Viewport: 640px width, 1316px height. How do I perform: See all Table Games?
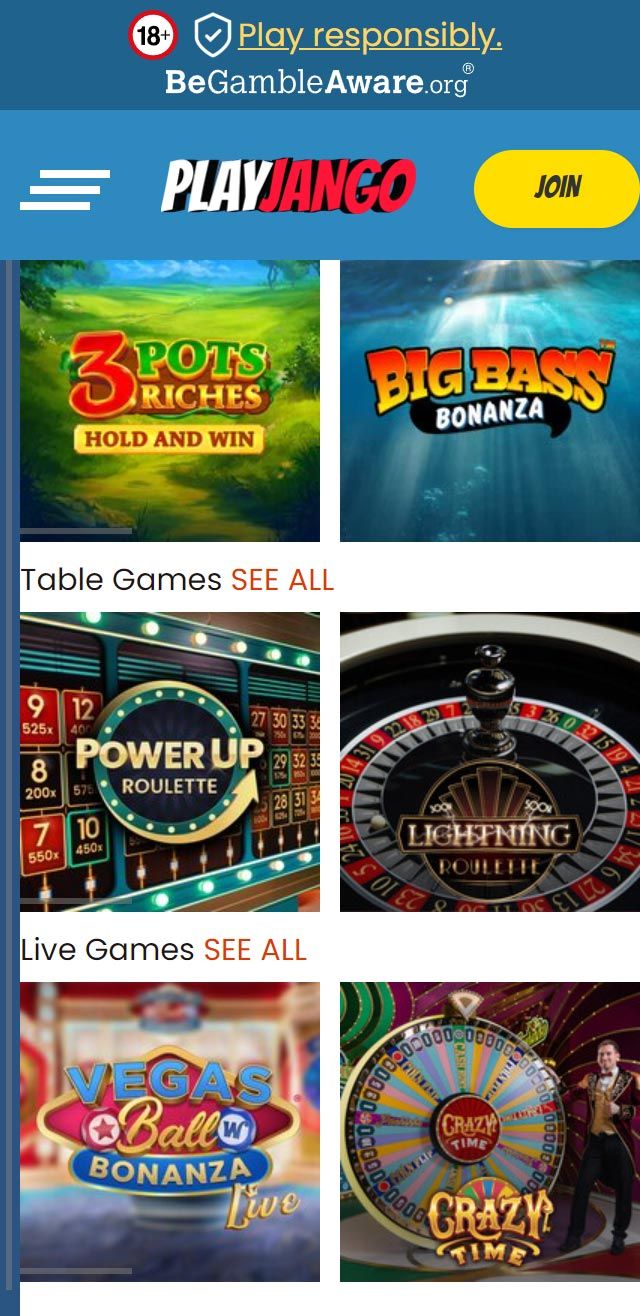(x=282, y=580)
